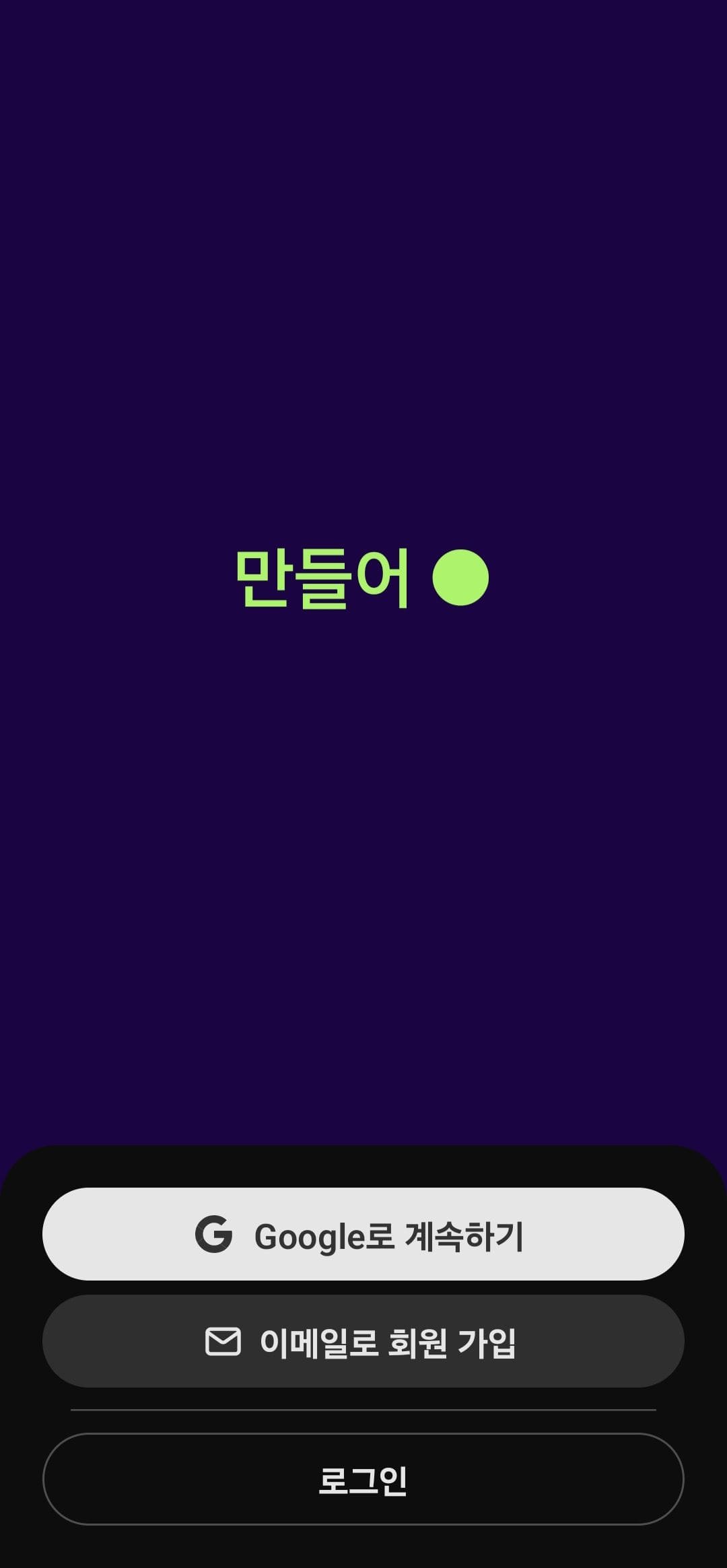This screenshot has height=1568, width=727.
Task: Click the white Google sign-in pill button
Action: point(363,1234)
